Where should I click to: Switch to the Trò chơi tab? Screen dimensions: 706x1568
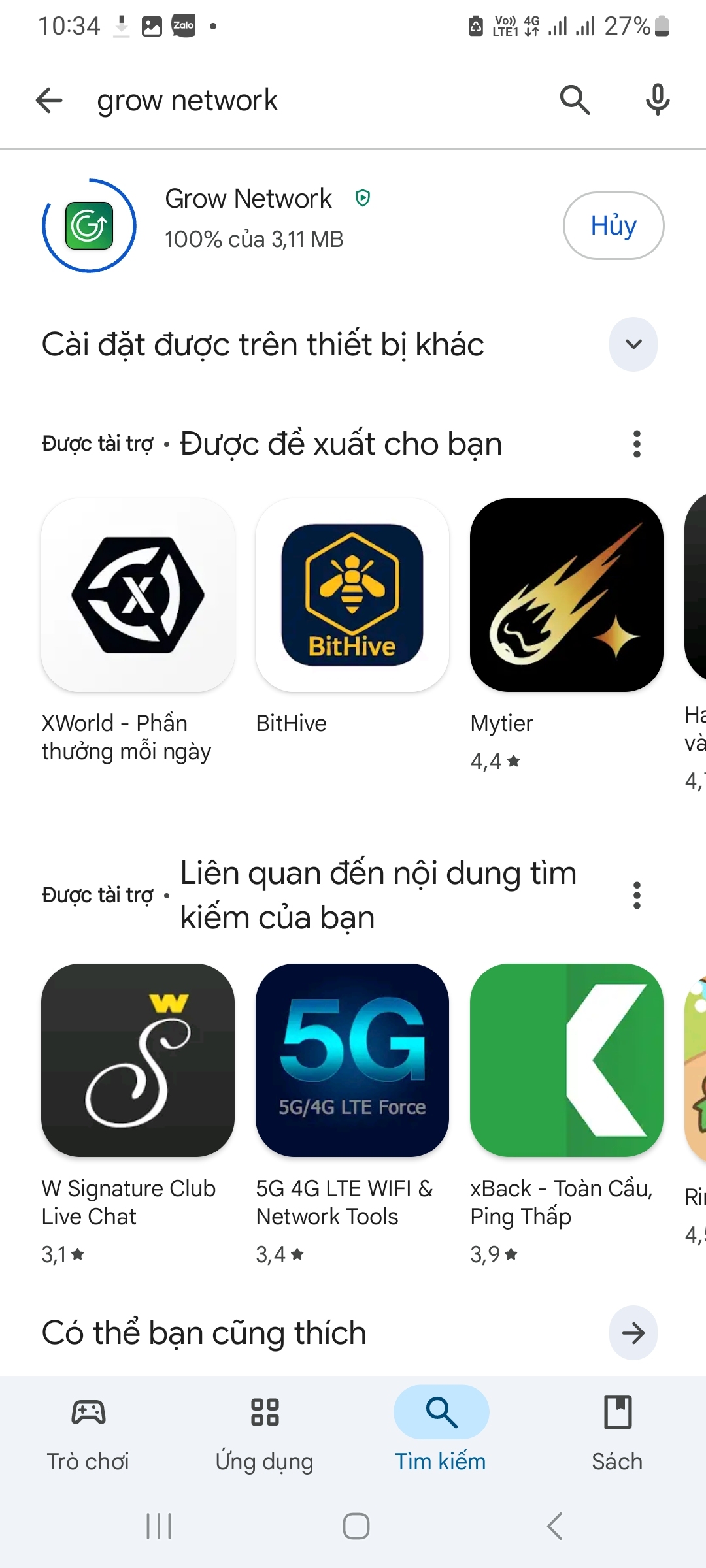click(88, 1431)
